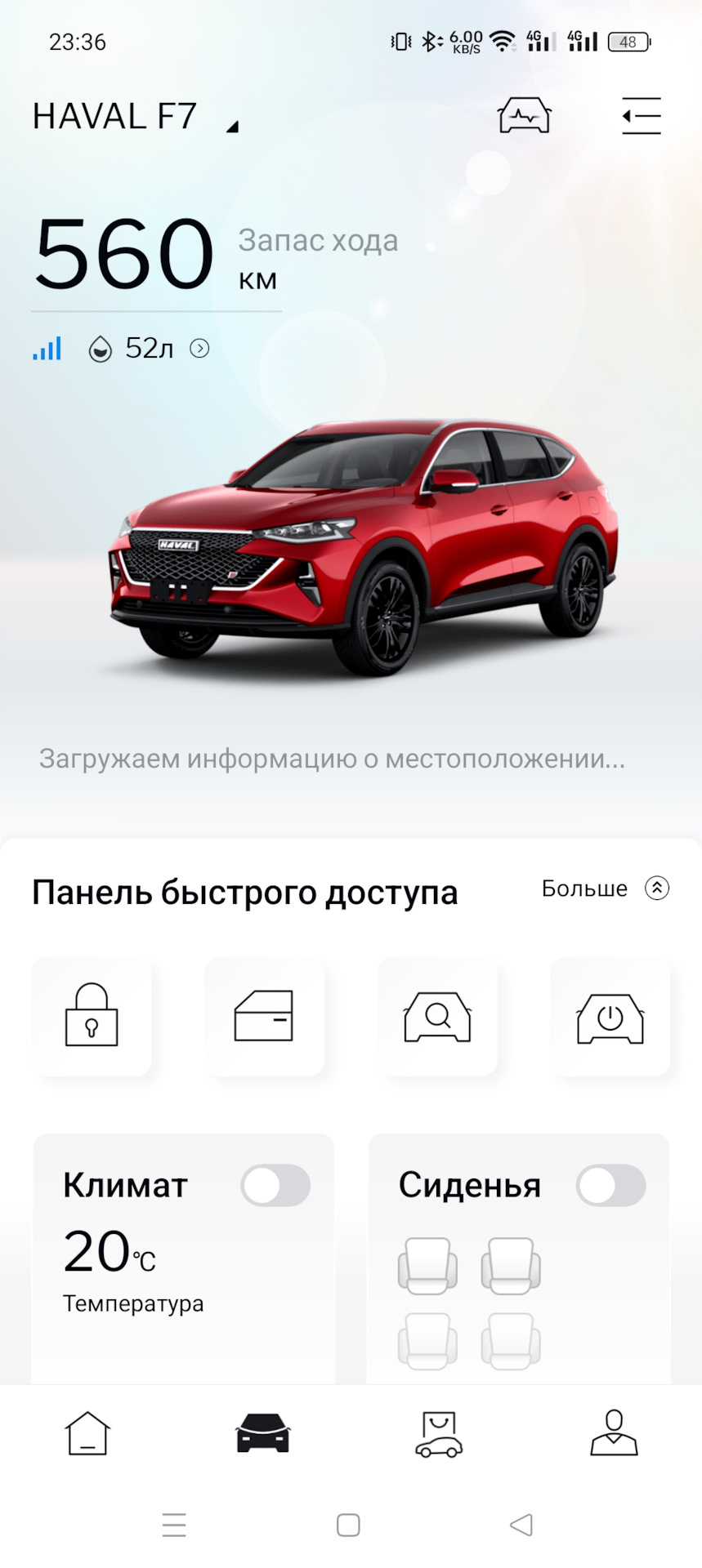Image resolution: width=702 pixels, height=1568 pixels.
Task: Open the HAVAL F7 vehicle selector dropdown
Action: click(135, 117)
